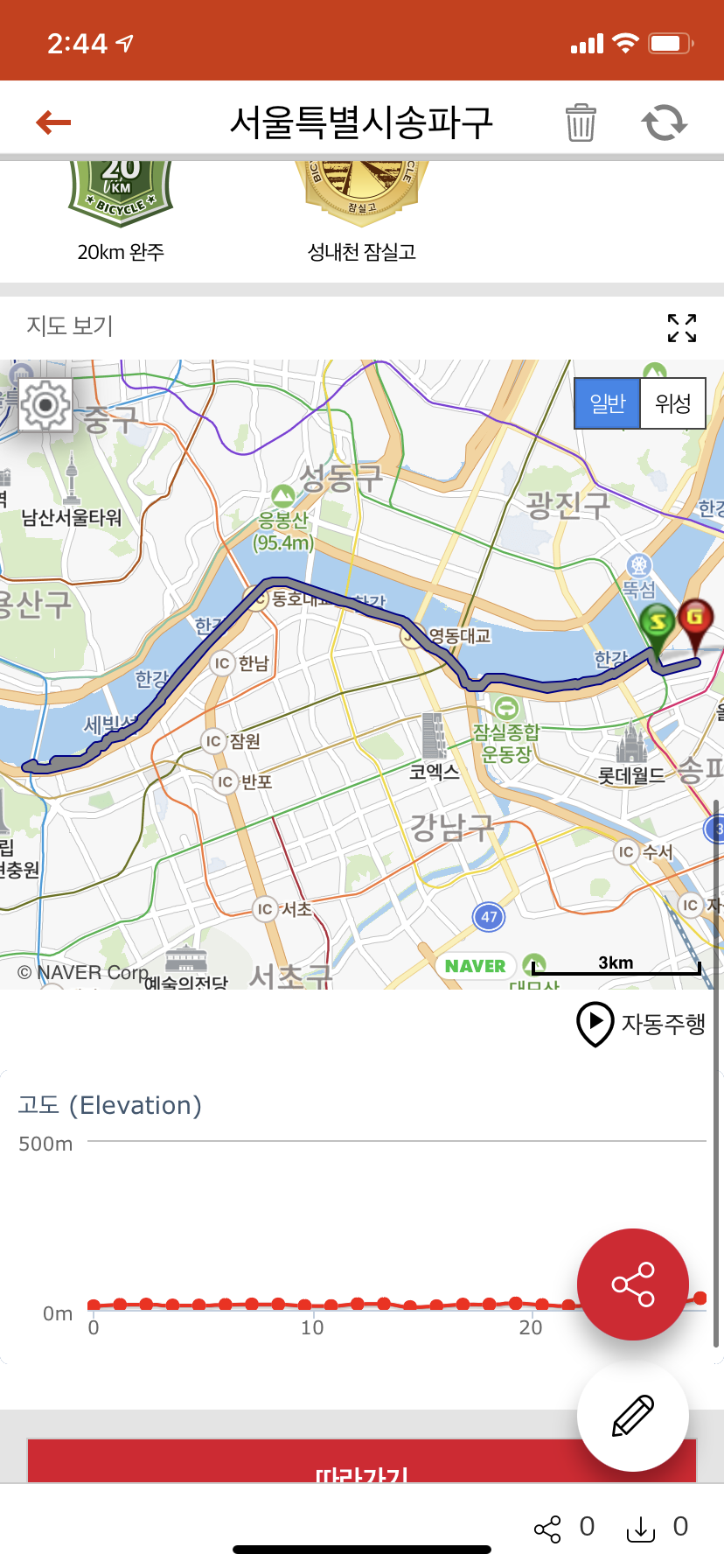Go back with the red arrow
This screenshot has height=1568, width=724.
click(x=53, y=122)
